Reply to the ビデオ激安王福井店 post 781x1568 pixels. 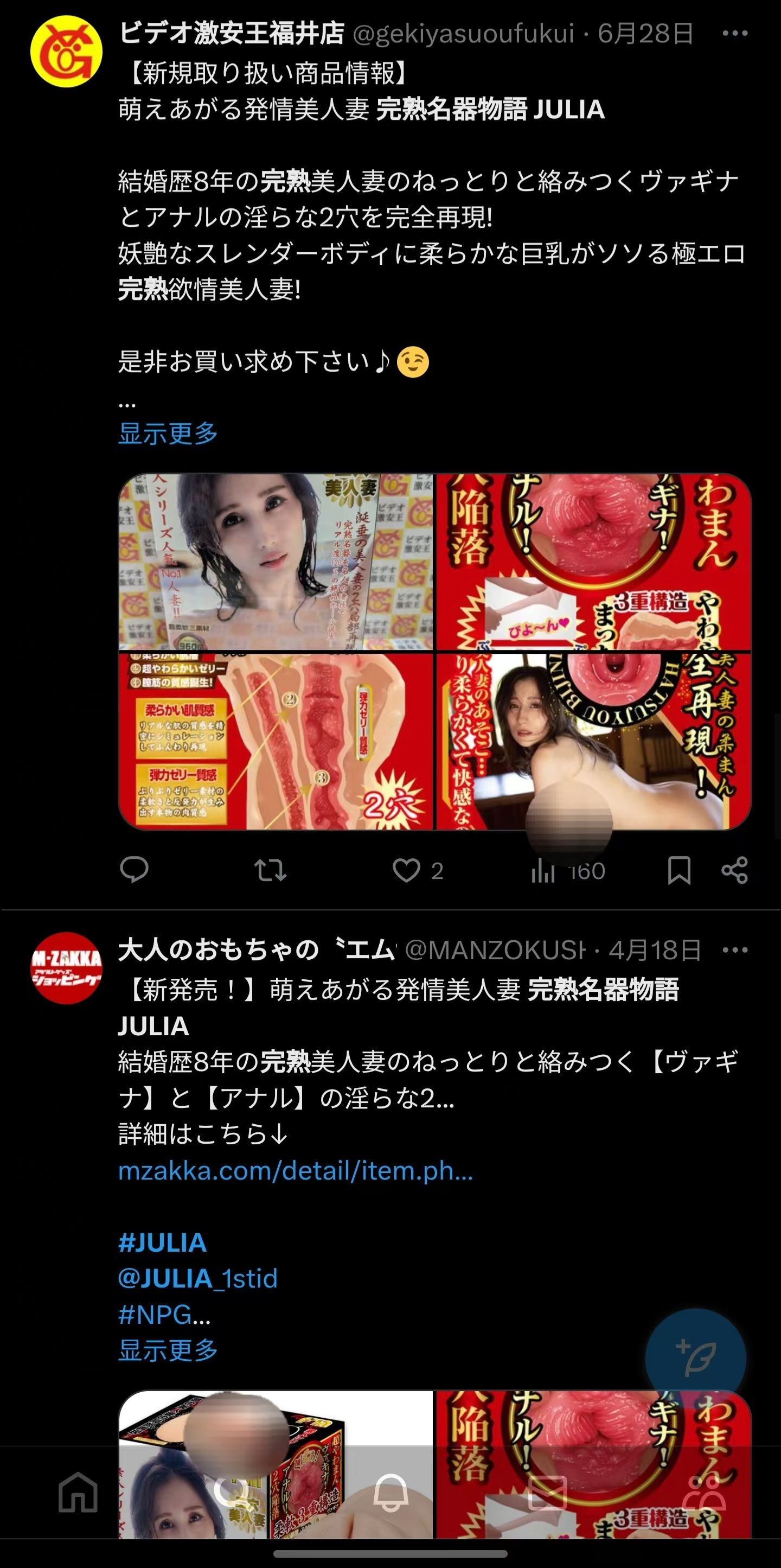point(135,870)
